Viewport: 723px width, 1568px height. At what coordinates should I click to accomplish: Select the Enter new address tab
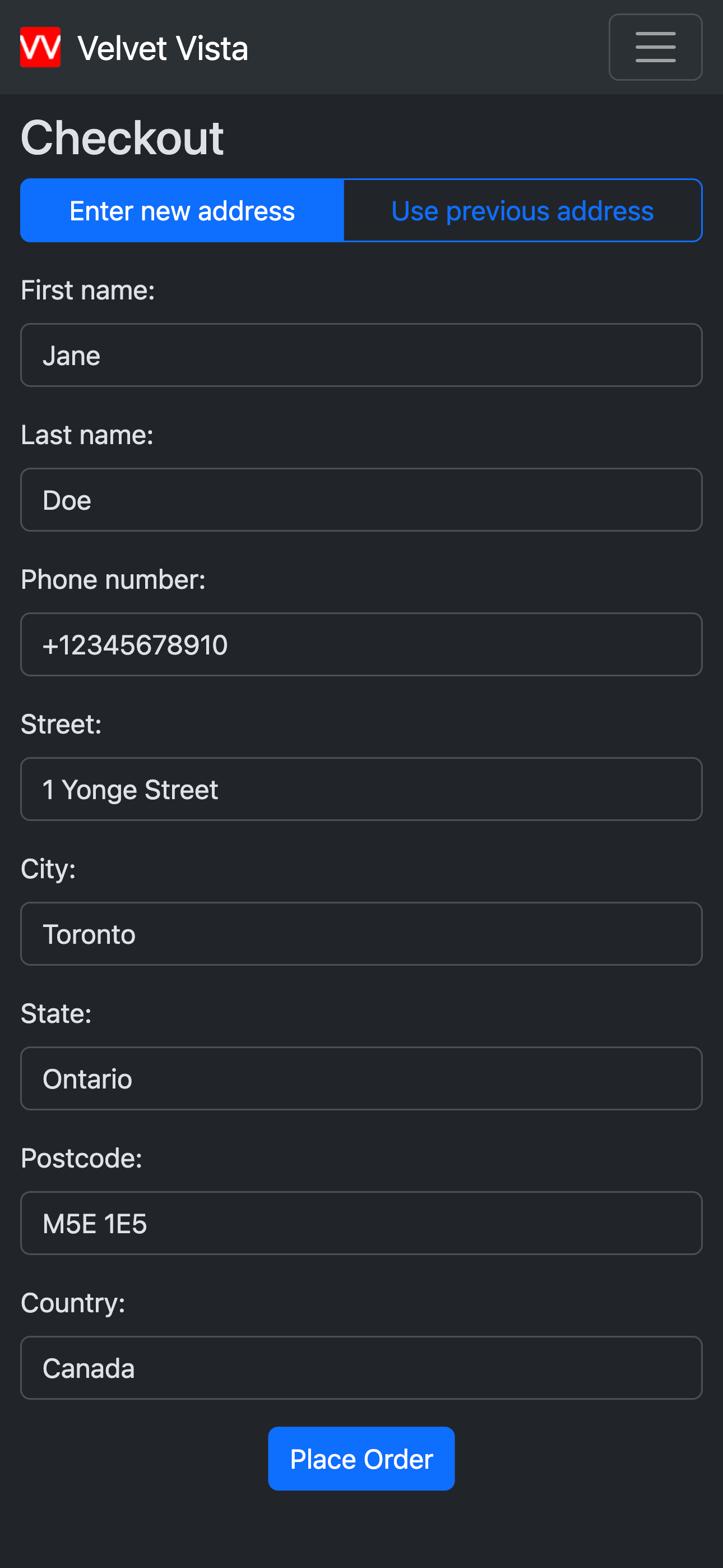click(182, 211)
